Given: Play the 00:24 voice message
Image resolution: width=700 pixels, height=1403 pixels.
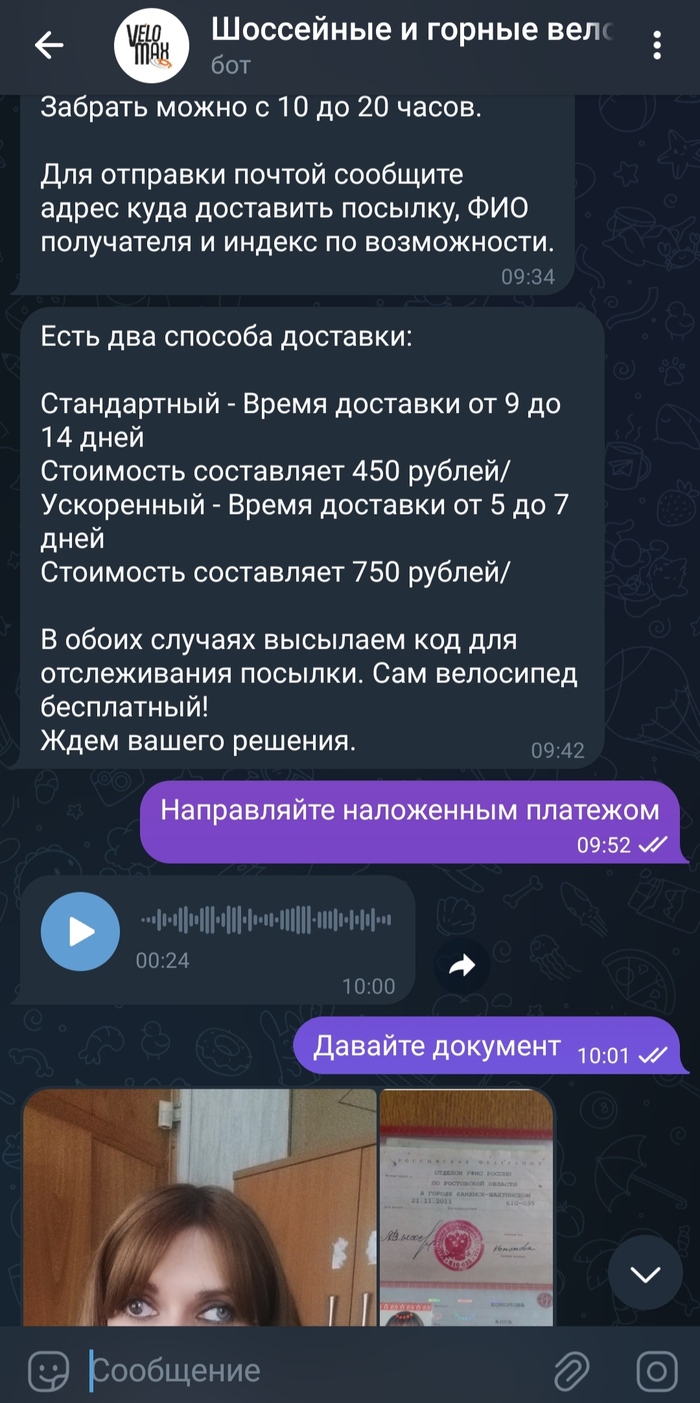Looking at the screenshot, I should point(80,932).
